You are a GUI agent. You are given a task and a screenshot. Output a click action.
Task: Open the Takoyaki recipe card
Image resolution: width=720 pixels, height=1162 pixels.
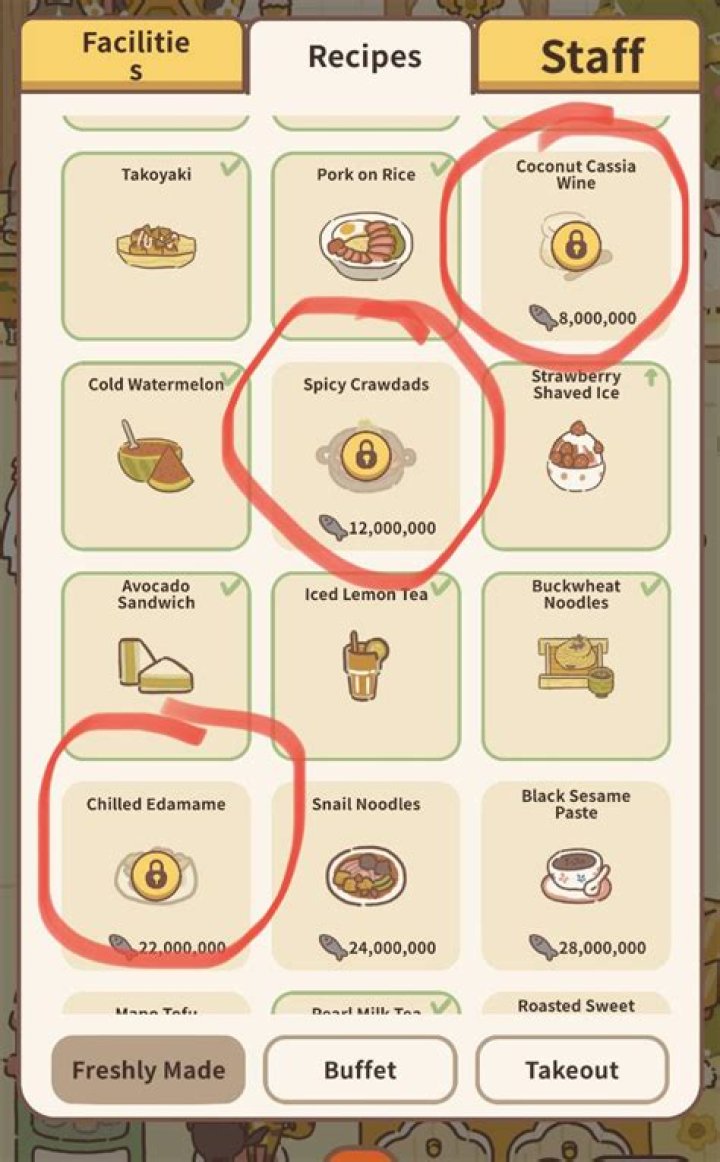pyautogui.click(x=156, y=245)
